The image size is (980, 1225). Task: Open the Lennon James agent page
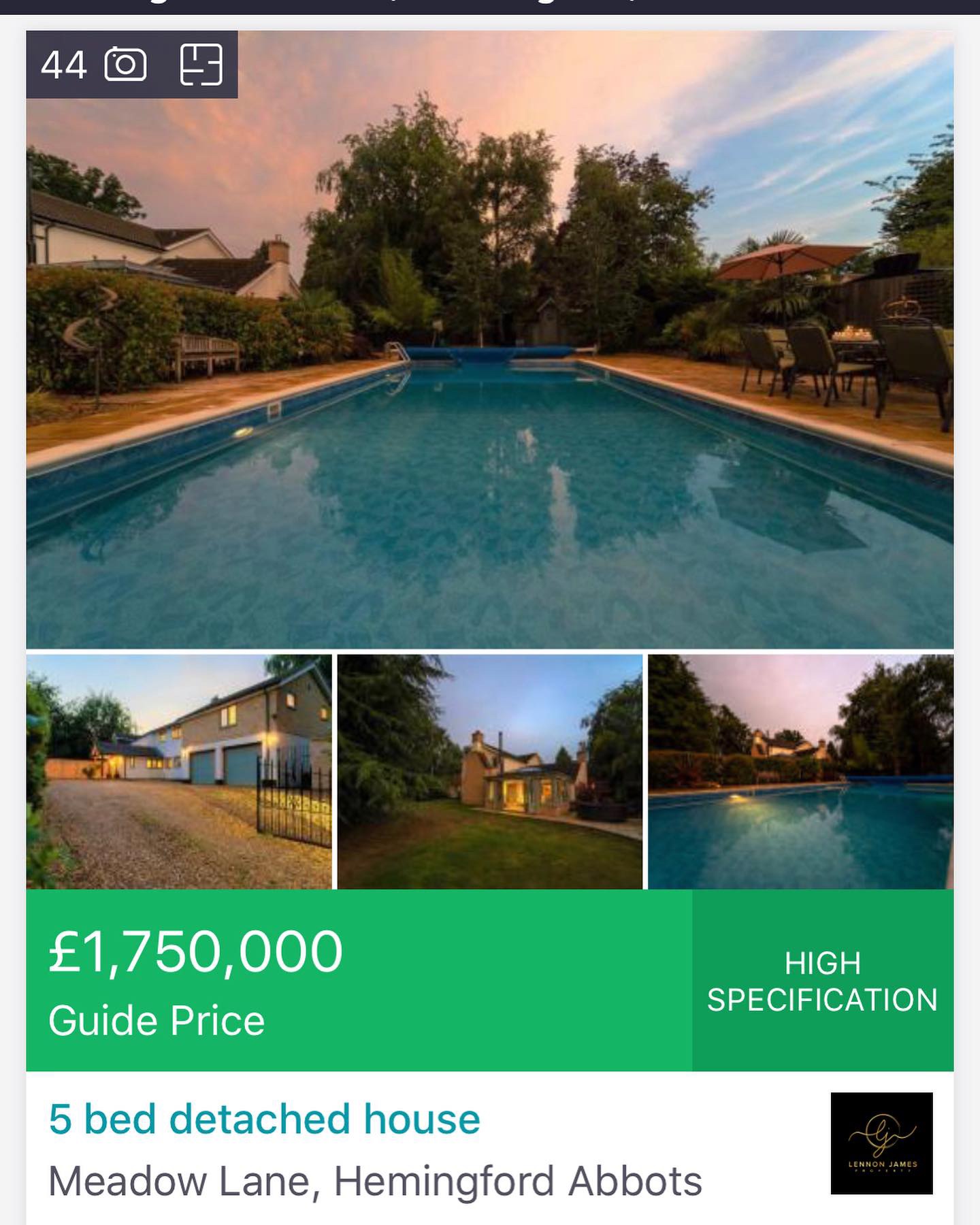click(881, 1143)
